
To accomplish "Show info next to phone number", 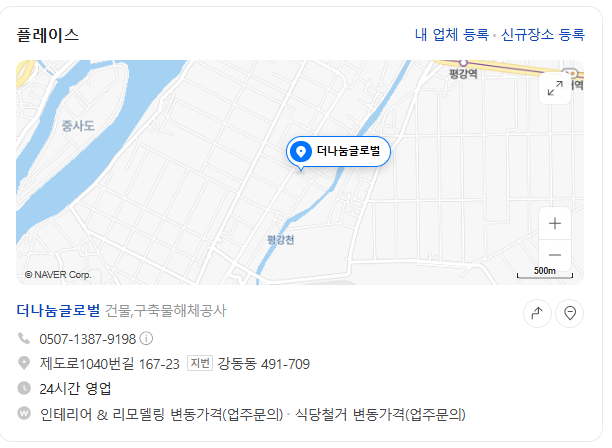I will pyautogui.click(x=146, y=338).
